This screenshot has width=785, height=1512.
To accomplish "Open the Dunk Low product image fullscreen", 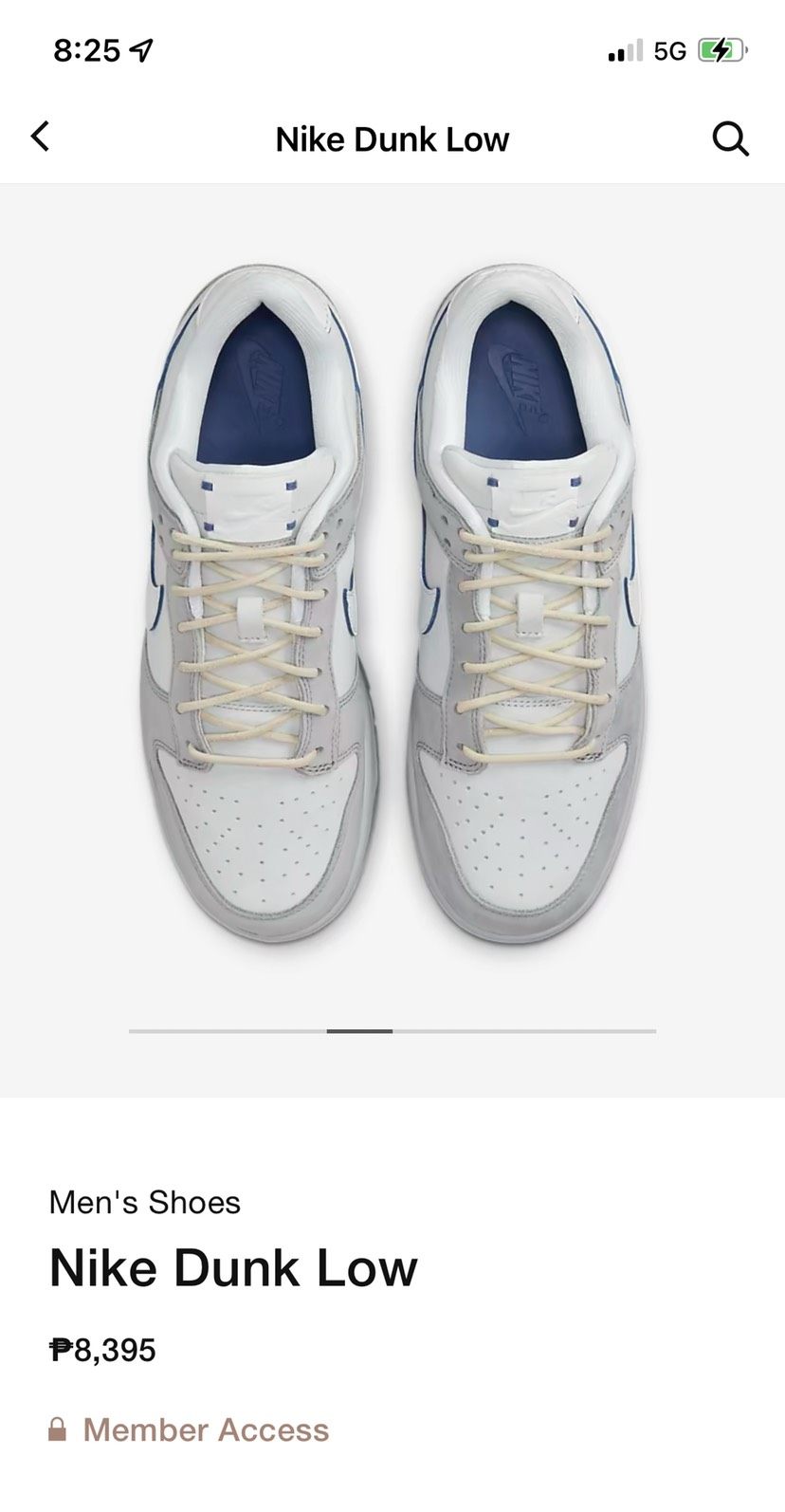I will [x=392, y=617].
